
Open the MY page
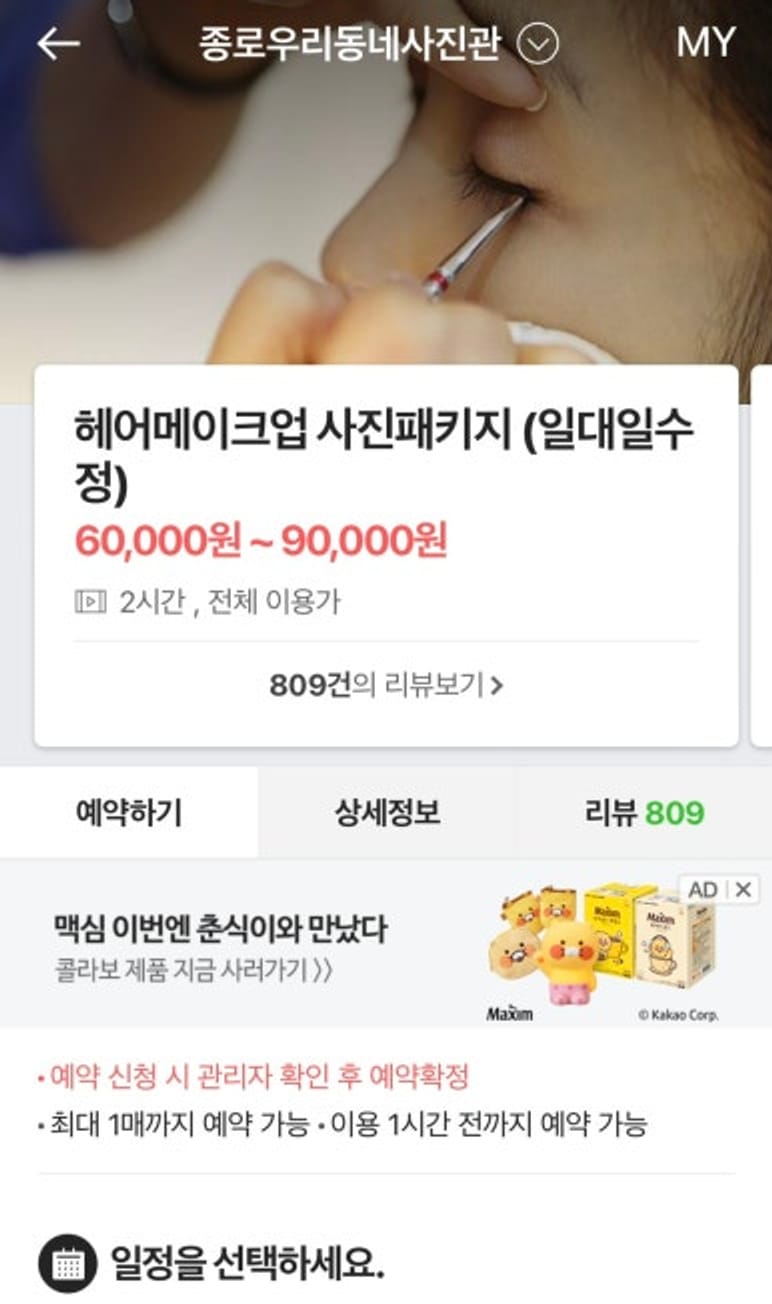pyautogui.click(x=705, y=44)
